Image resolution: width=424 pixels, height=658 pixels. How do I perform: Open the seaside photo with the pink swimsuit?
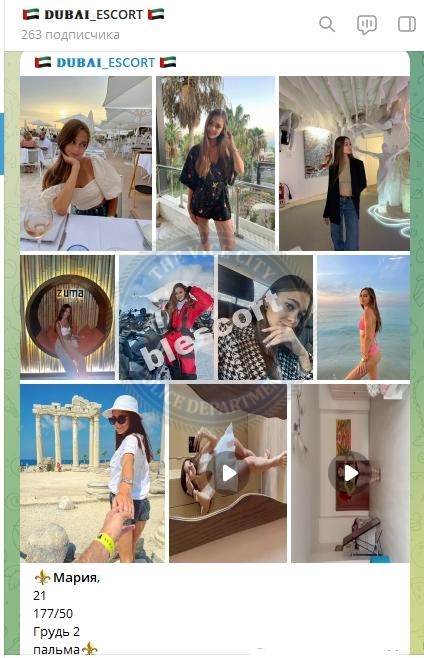(363, 317)
